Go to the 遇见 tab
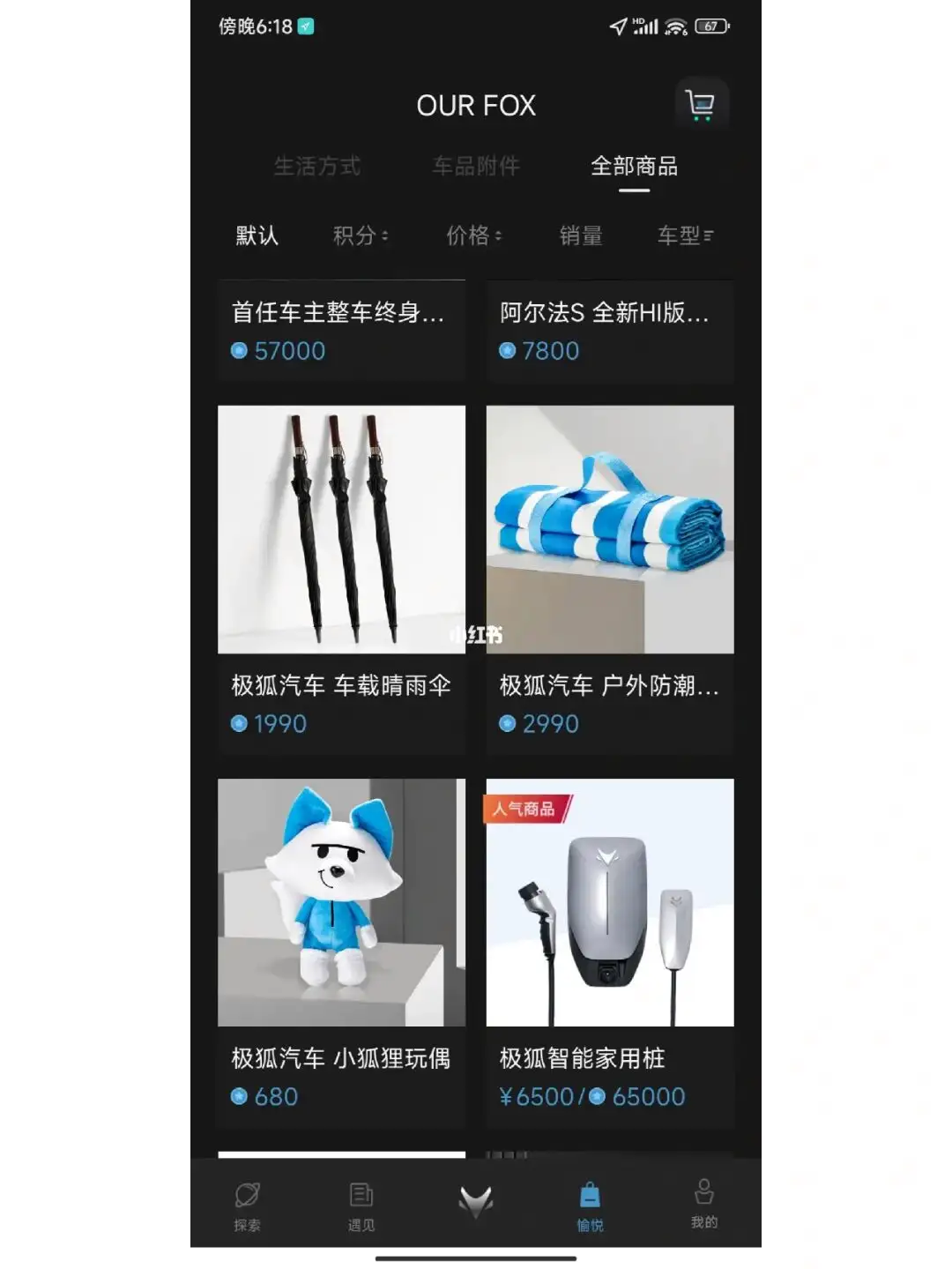This screenshot has width=952, height=1269. (361, 1205)
